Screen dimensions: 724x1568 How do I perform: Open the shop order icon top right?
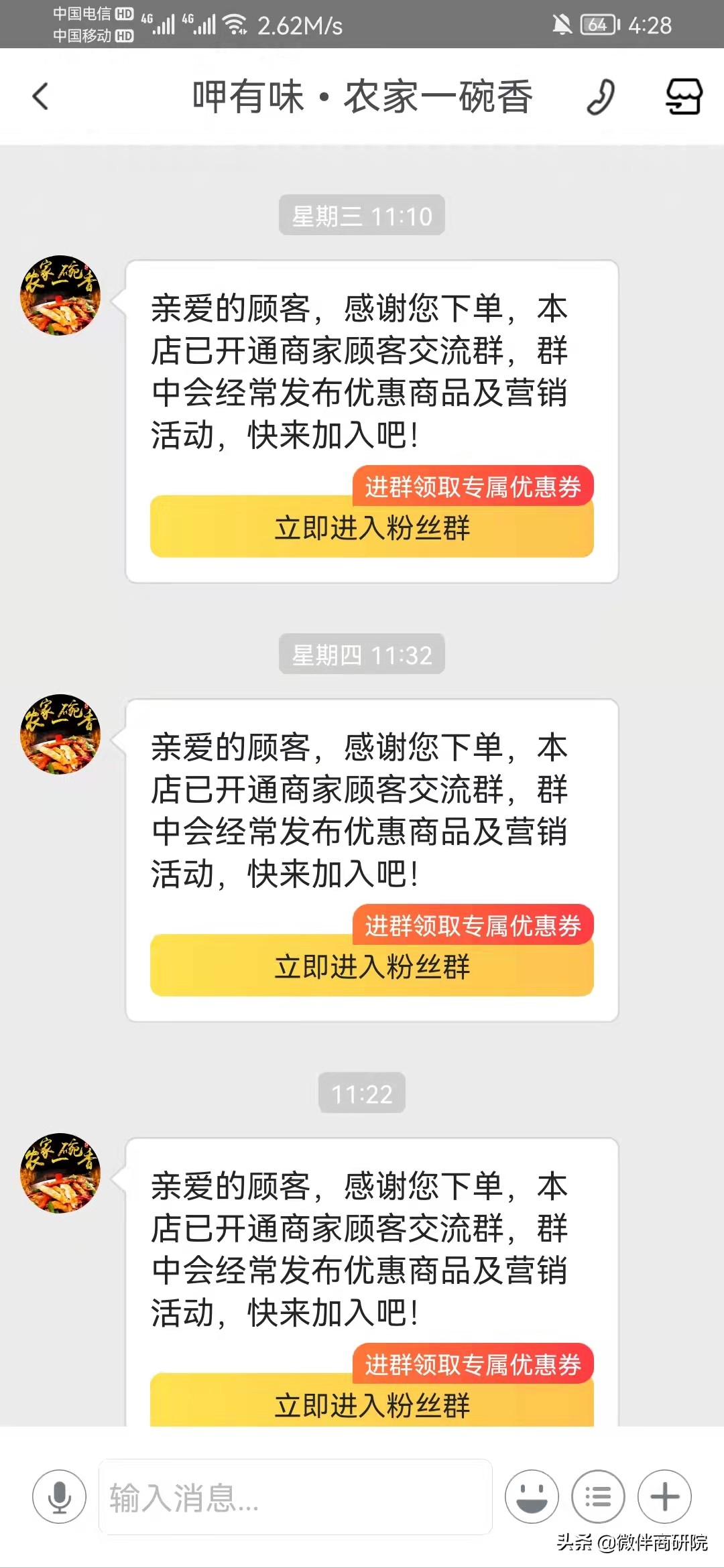(x=683, y=96)
